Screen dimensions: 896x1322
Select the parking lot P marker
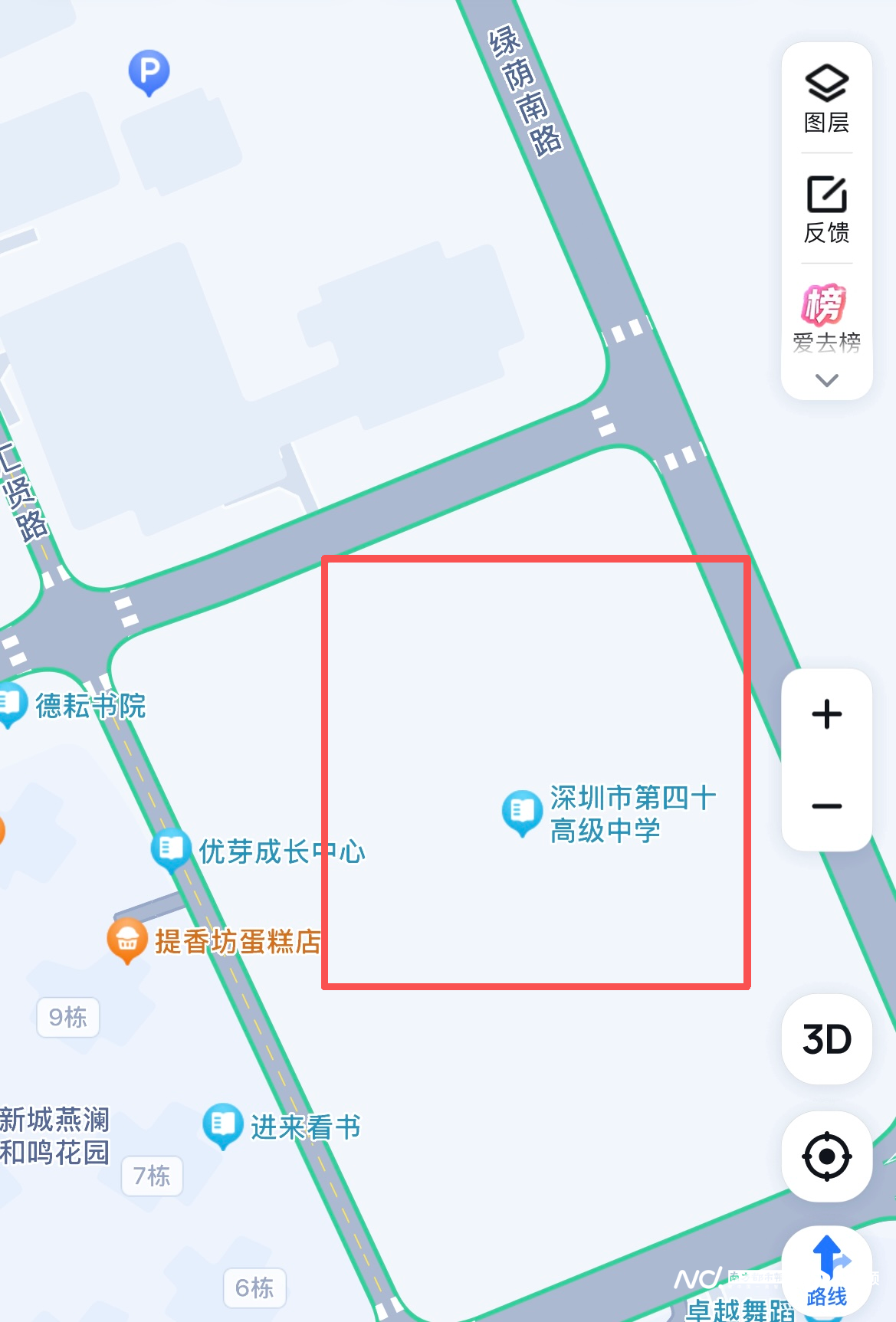click(x=149, y=72)
